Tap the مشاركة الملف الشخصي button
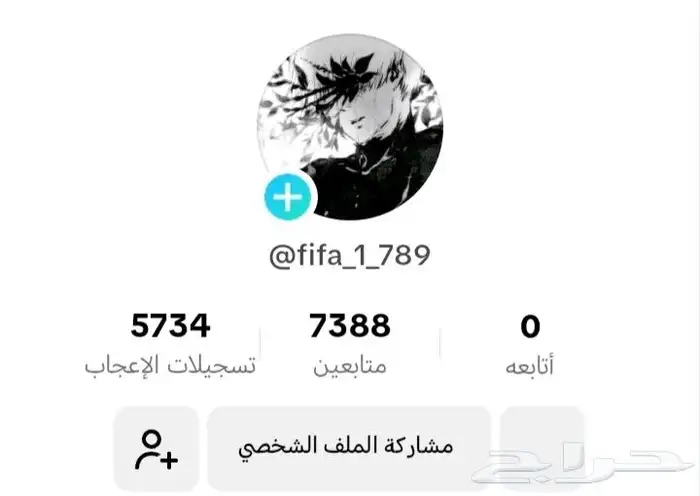 tap(347, 446)
